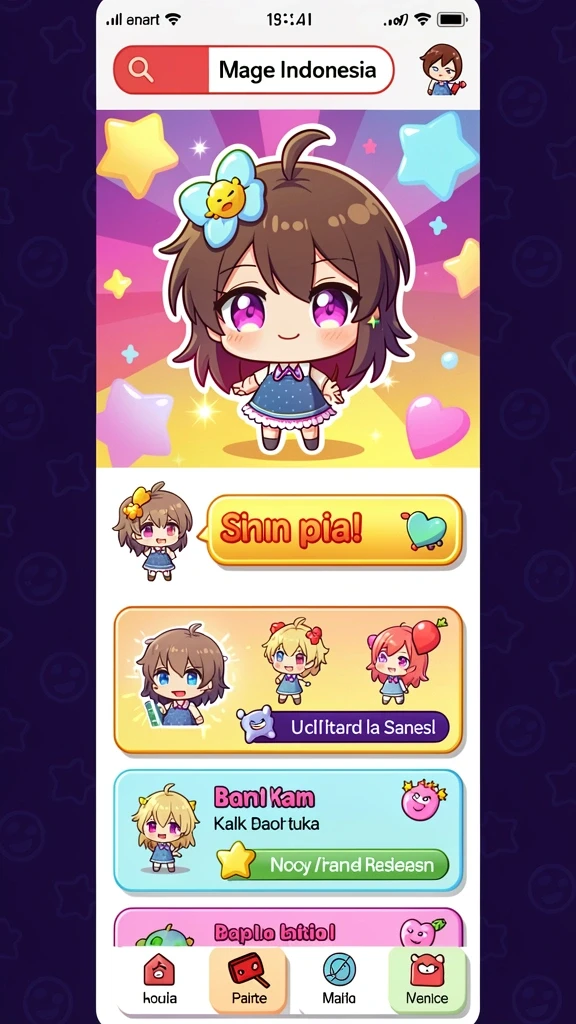The image size is (576, 1024).
Task: Switch to the Pairte tab
Action: [x=248, y=979]
